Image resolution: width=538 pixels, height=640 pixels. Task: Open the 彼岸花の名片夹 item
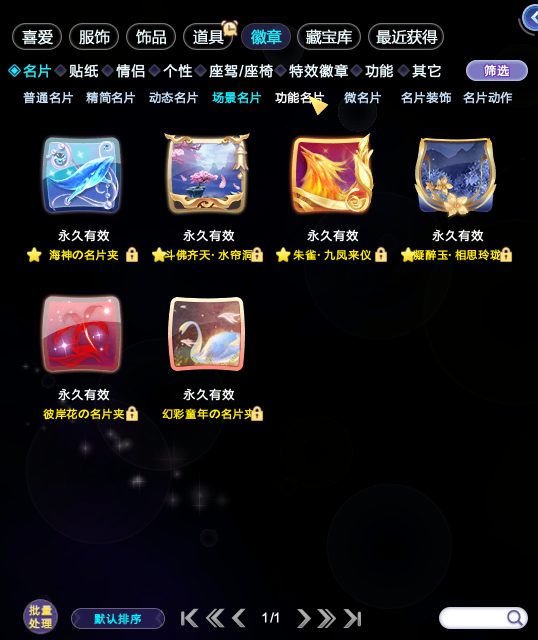click(x=82, y=334)
